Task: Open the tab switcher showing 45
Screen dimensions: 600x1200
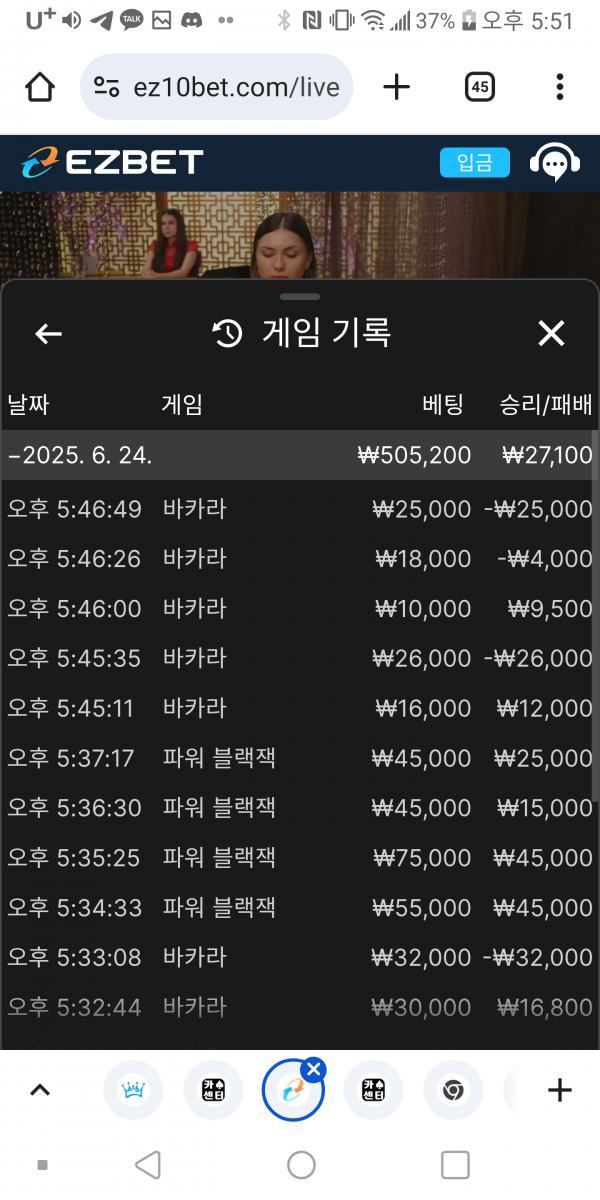Action: 480,87
